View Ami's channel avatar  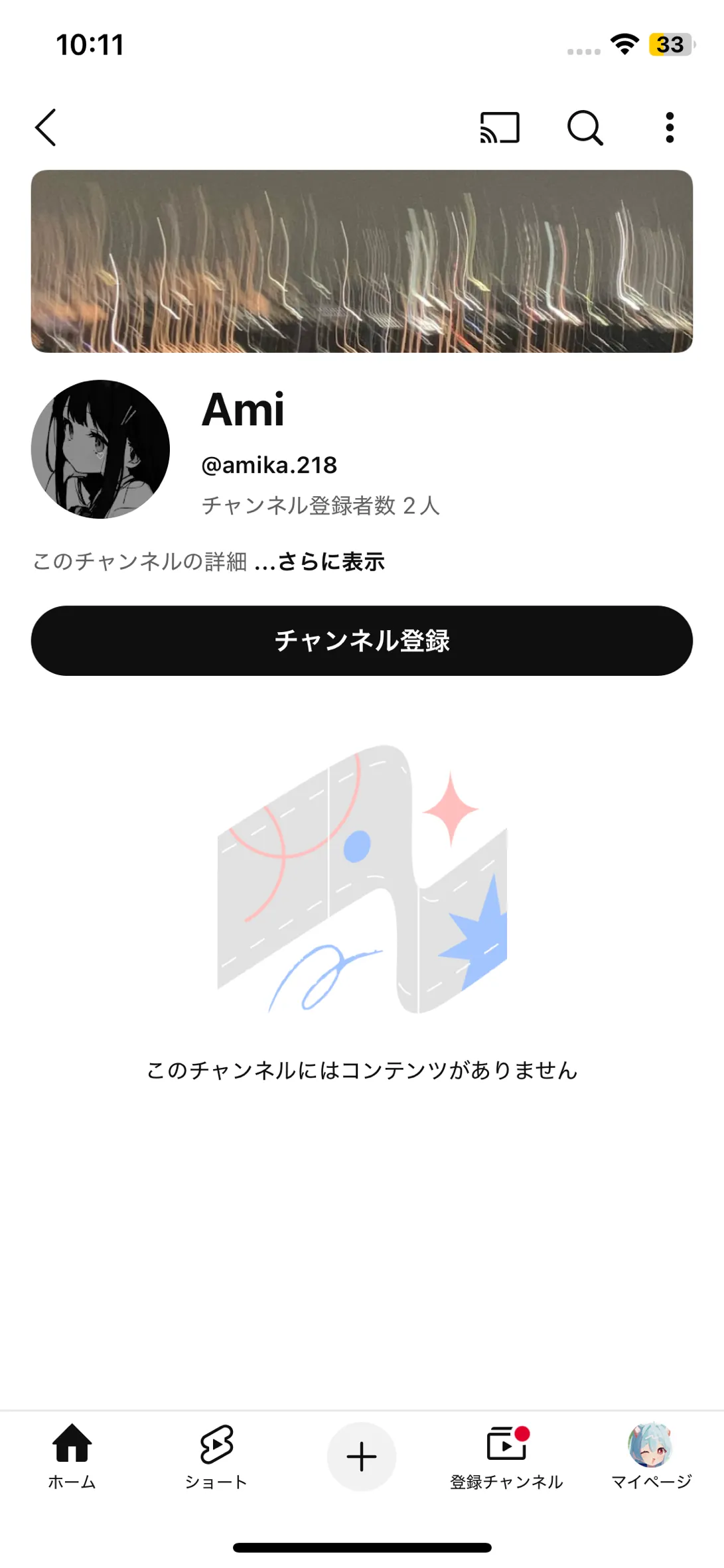point(100,449)
